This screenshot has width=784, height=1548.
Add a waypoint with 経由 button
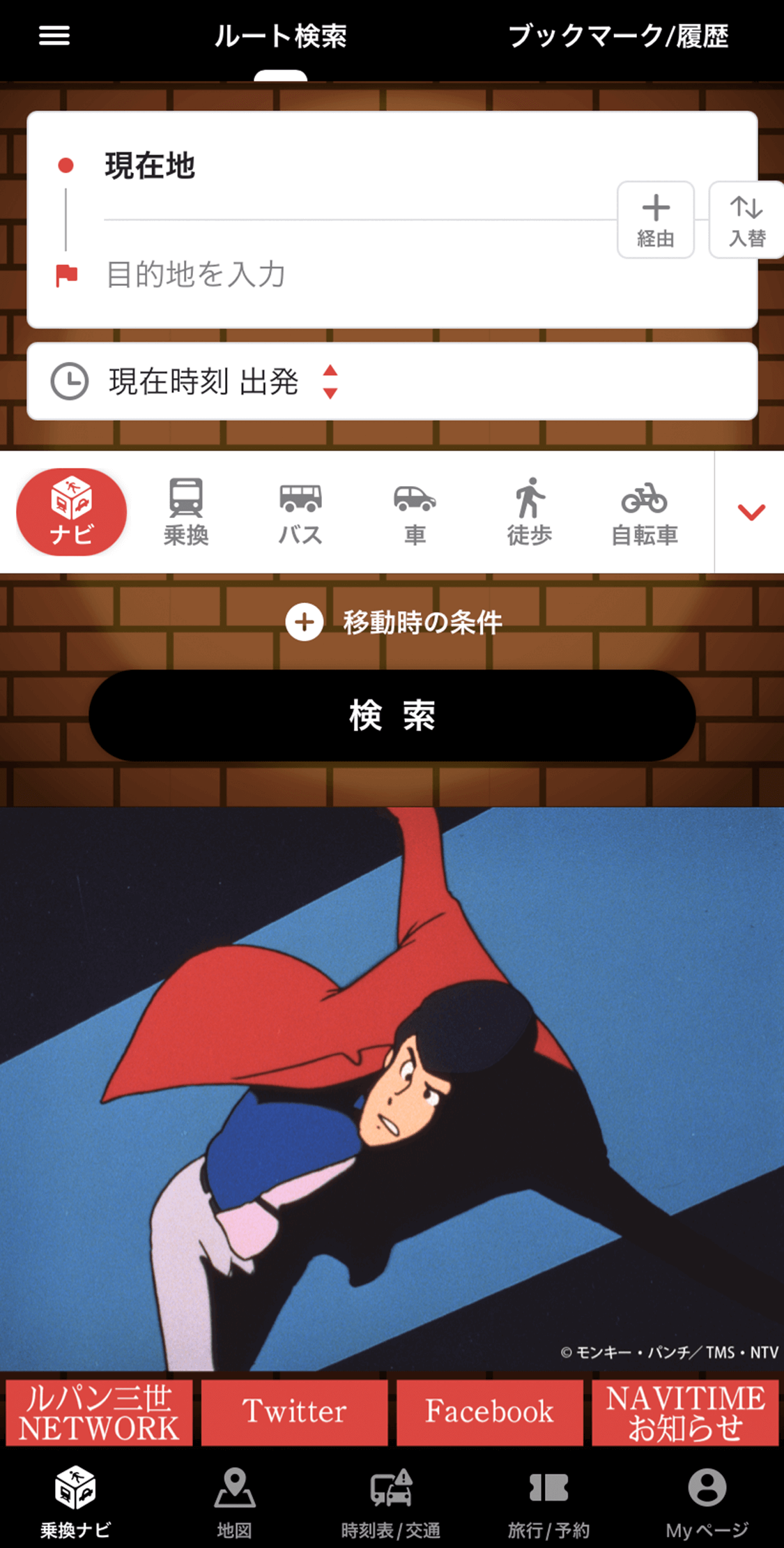click(655, 220)
